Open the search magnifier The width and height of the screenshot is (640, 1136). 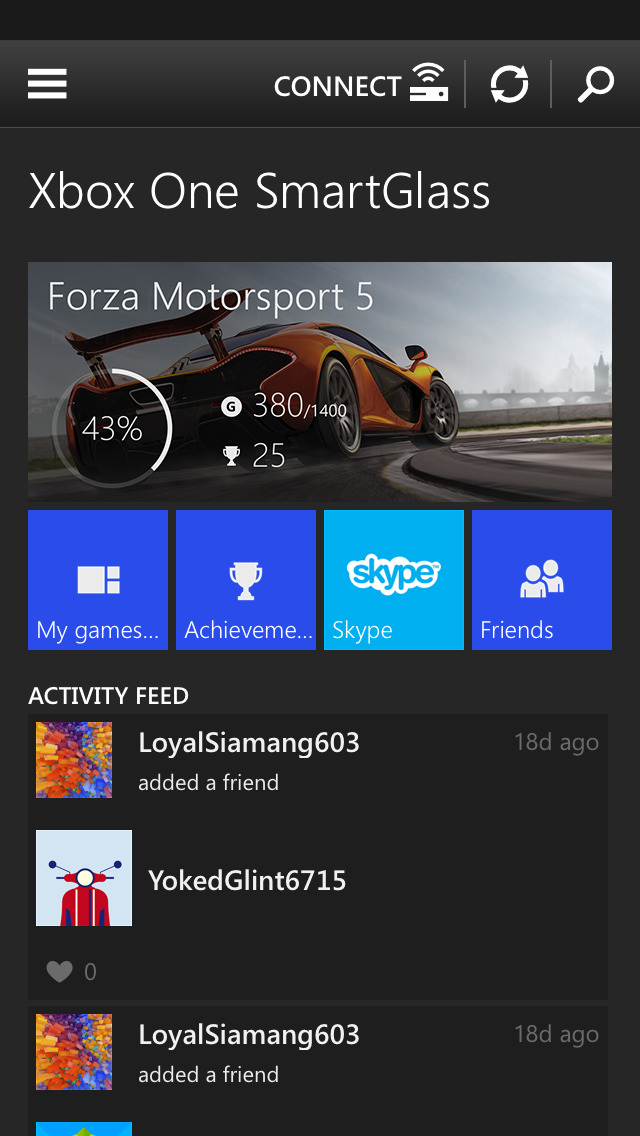(596, 85)
